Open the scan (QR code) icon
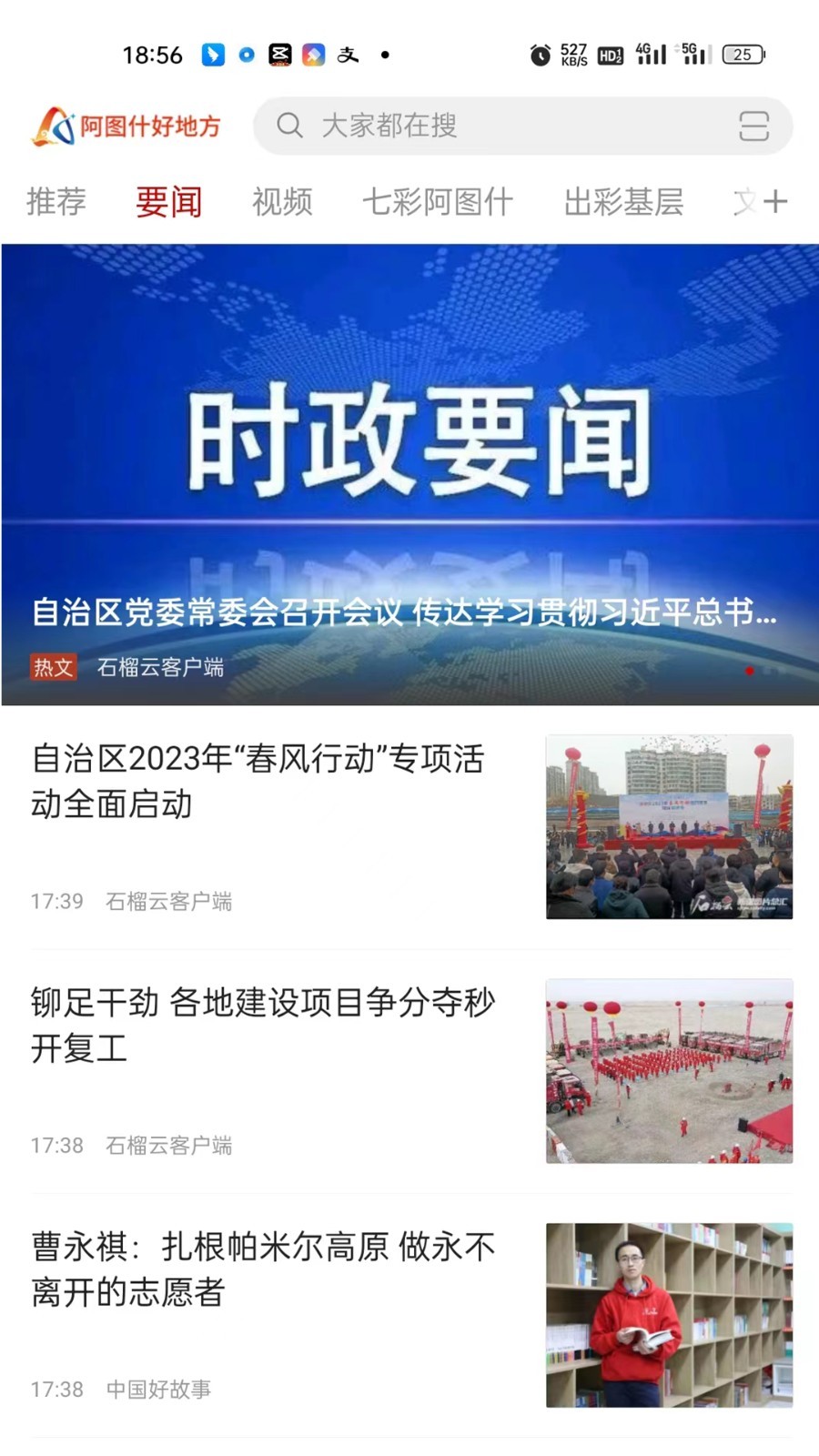Image resolution: width=819 pixels, height=1456 pixels. (x=753, y=127)
